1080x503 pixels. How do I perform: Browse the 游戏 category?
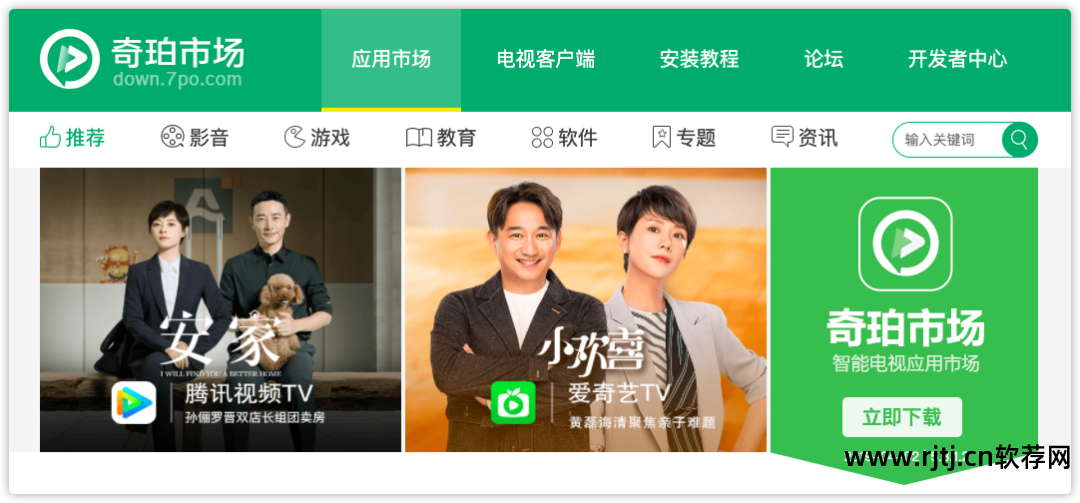click(x=317, y=138)
